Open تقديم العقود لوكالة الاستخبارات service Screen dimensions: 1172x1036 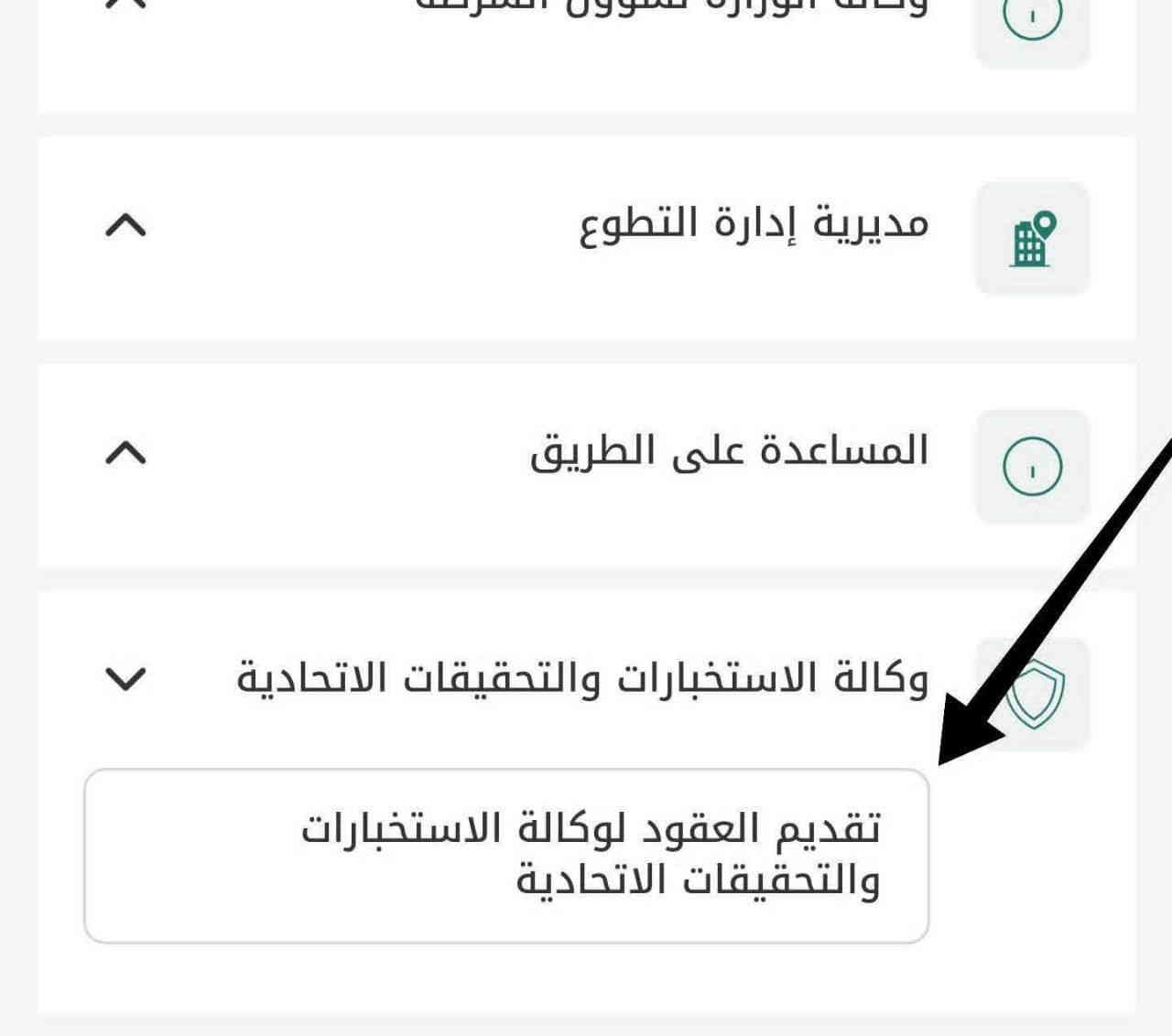tap(505, 855)
